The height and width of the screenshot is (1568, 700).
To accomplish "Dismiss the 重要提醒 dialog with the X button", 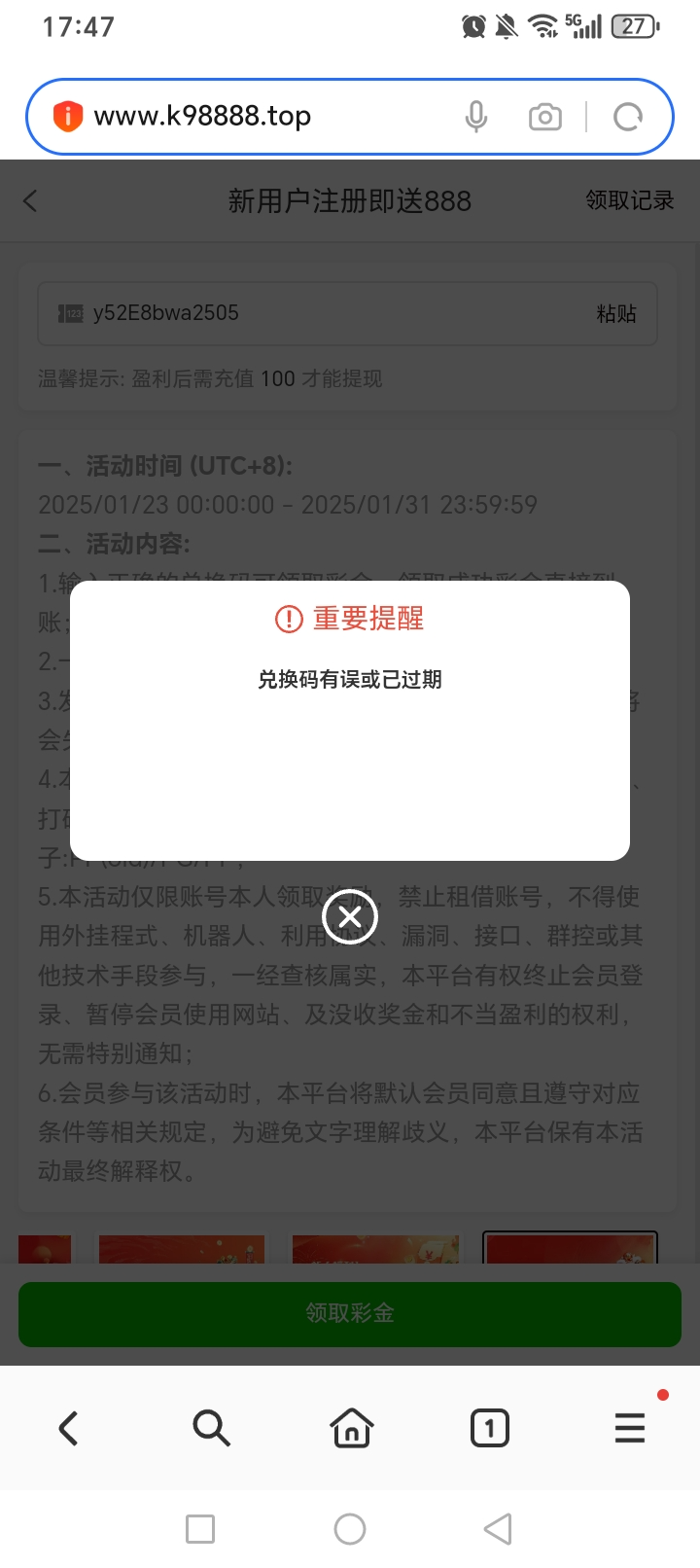I will (350, 916).
